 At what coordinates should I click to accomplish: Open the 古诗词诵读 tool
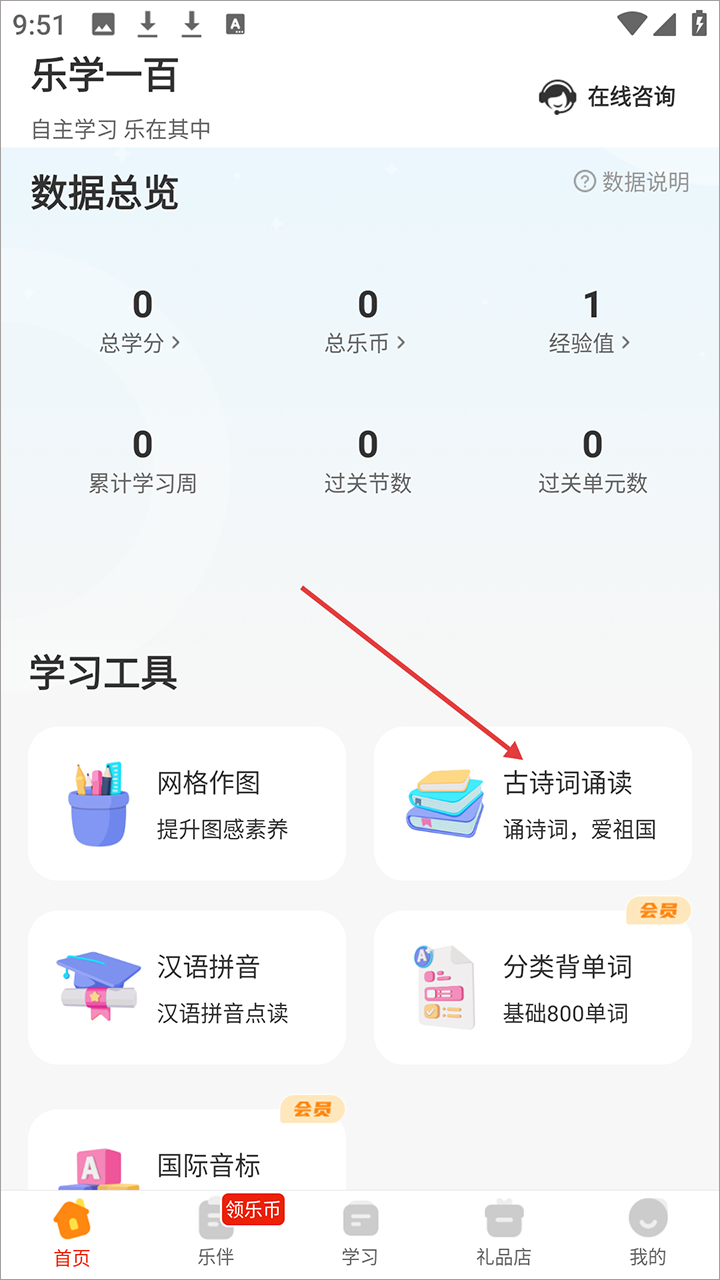tap(533, 804)
